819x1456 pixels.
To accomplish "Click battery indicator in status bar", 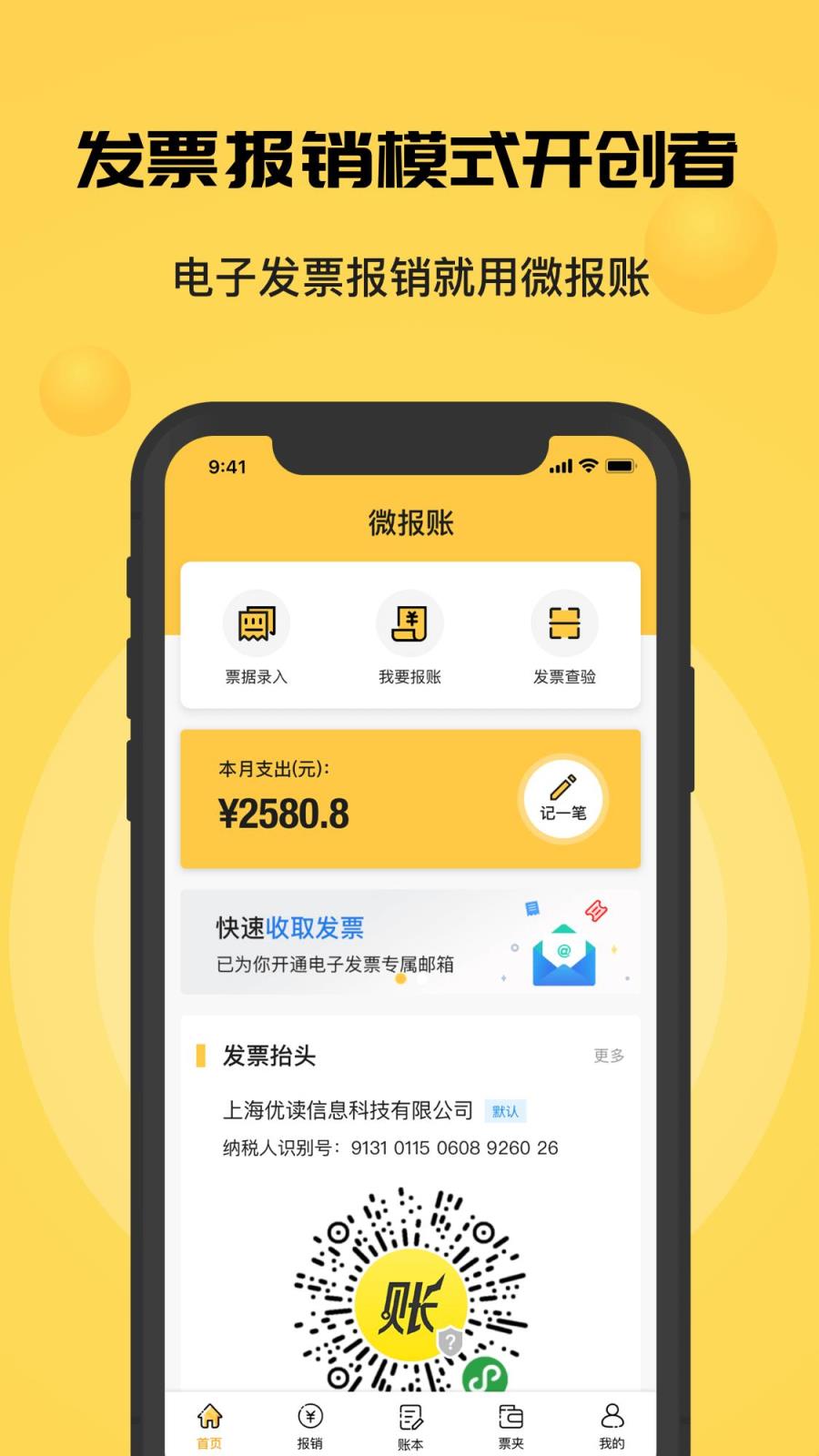I will [622, 466].
